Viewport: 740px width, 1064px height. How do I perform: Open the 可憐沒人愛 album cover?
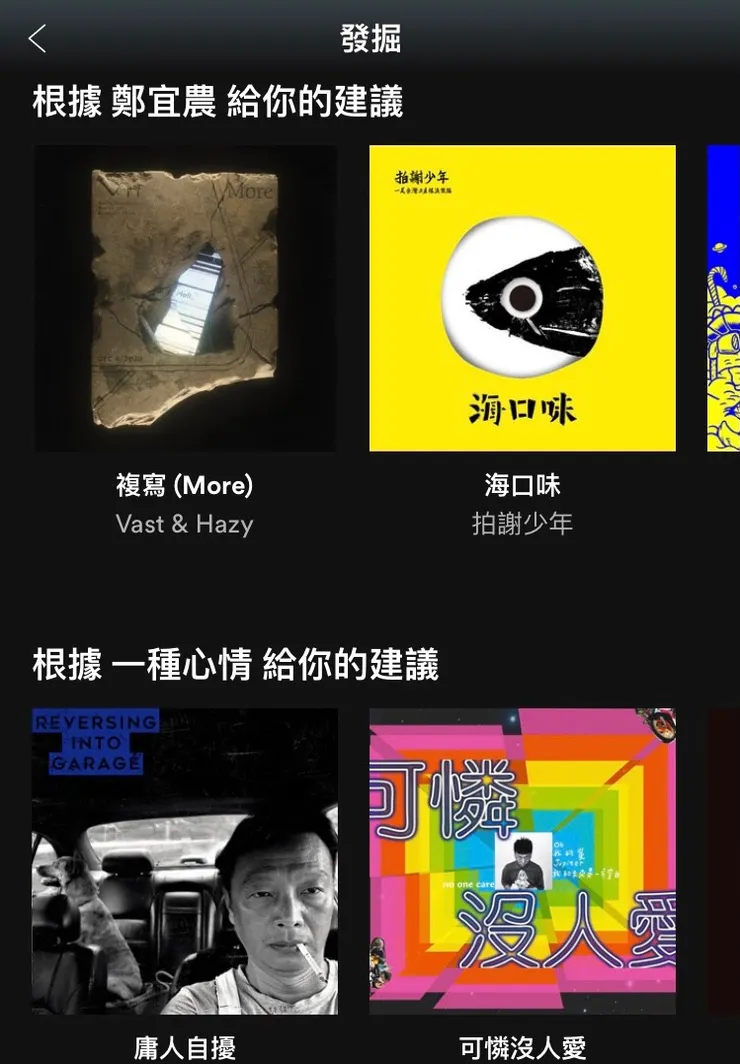[x=522, y=862]
